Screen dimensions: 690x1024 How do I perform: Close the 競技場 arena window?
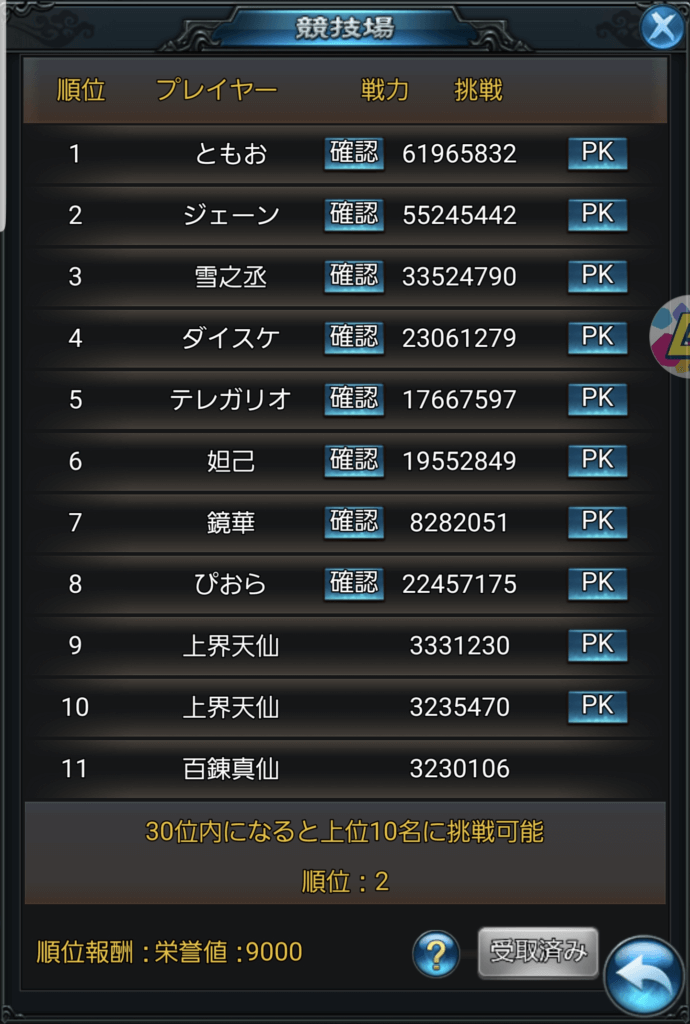click(x=661, y=27)
